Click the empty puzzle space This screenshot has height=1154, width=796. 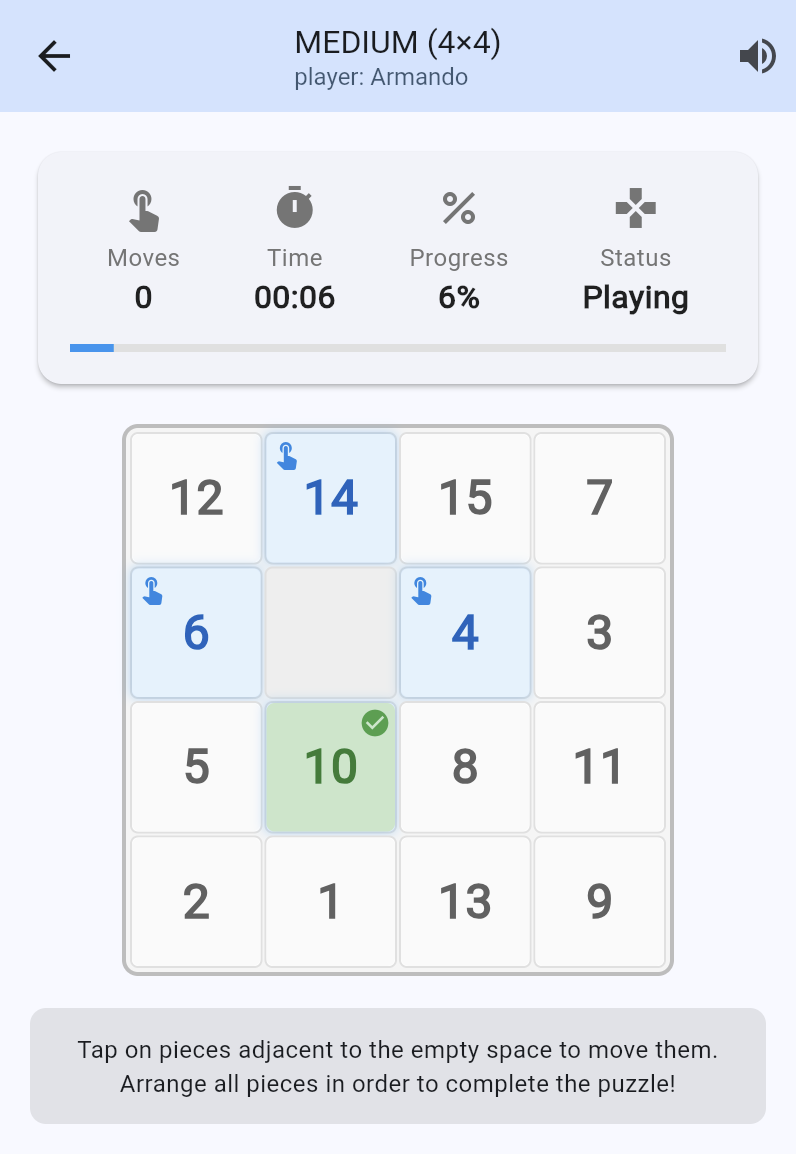click(330, 632)
